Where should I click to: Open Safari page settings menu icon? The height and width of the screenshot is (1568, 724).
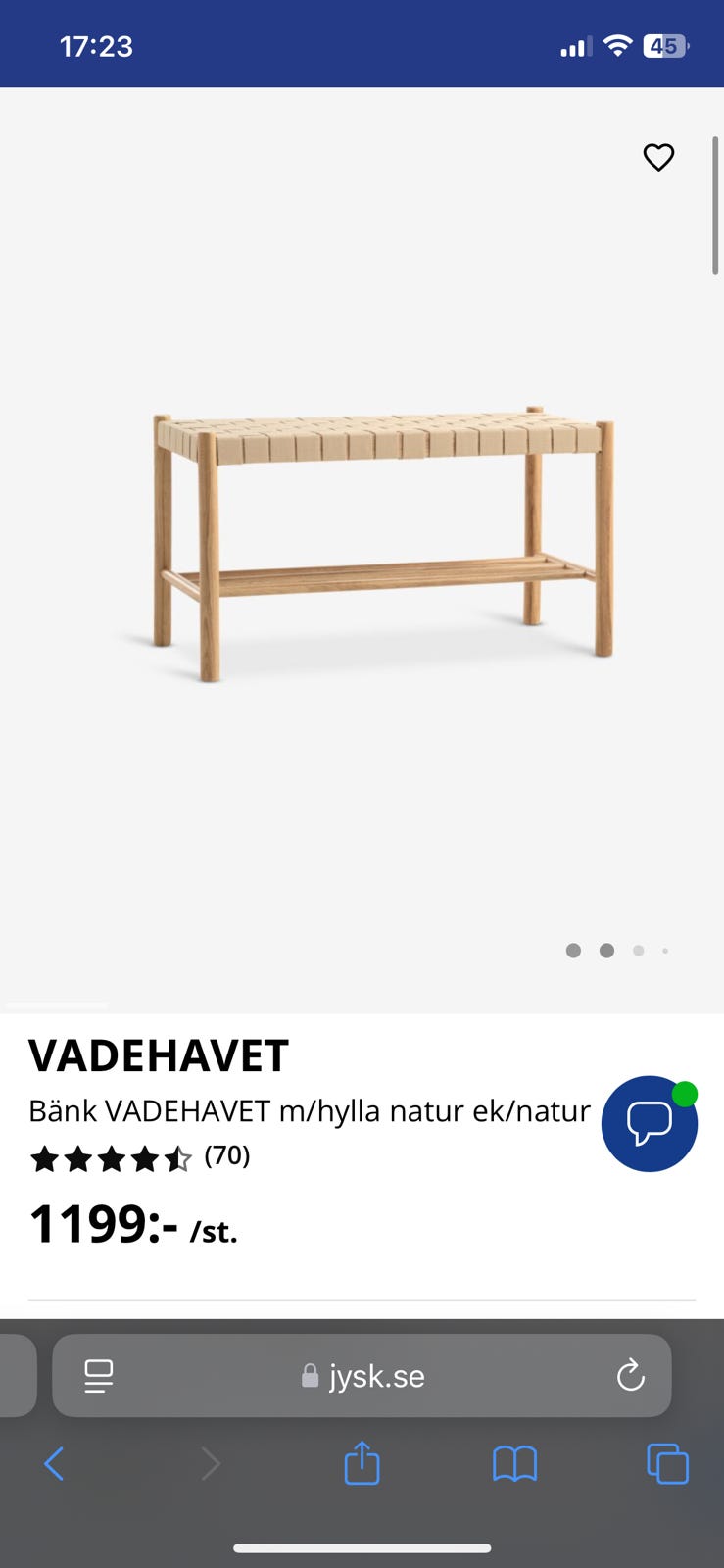pos(98,1376)
